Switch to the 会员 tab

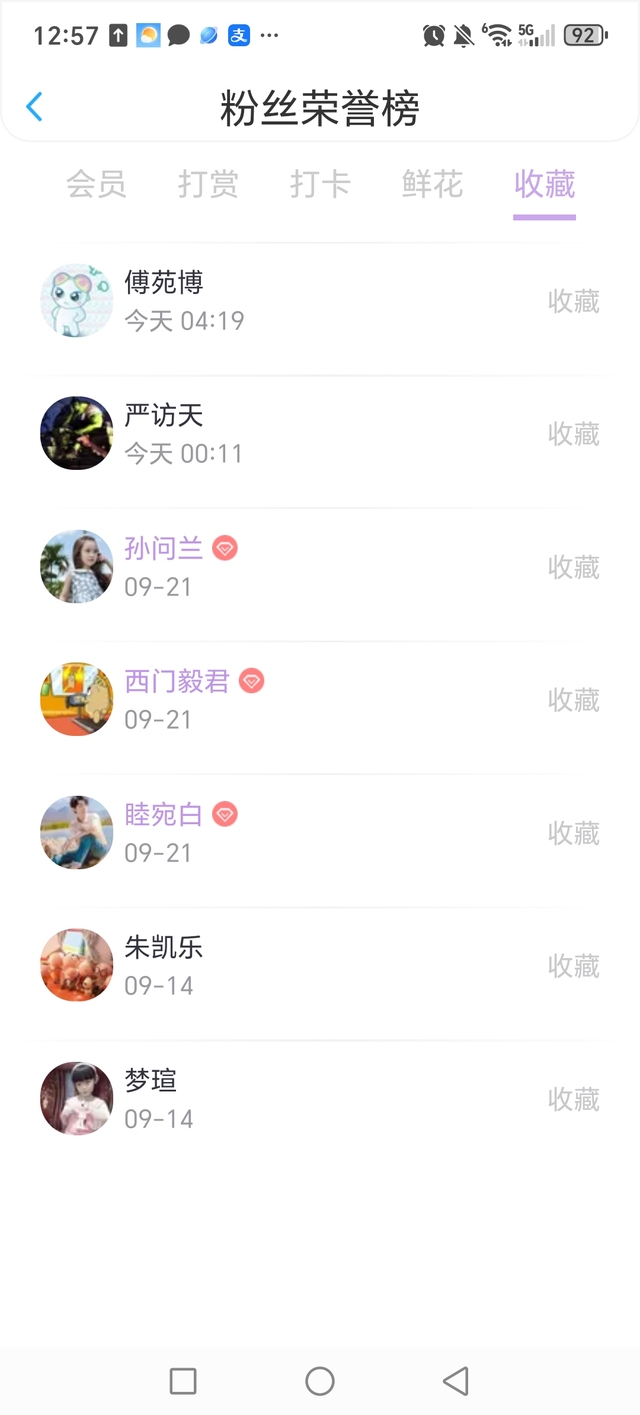coord(96,184)
